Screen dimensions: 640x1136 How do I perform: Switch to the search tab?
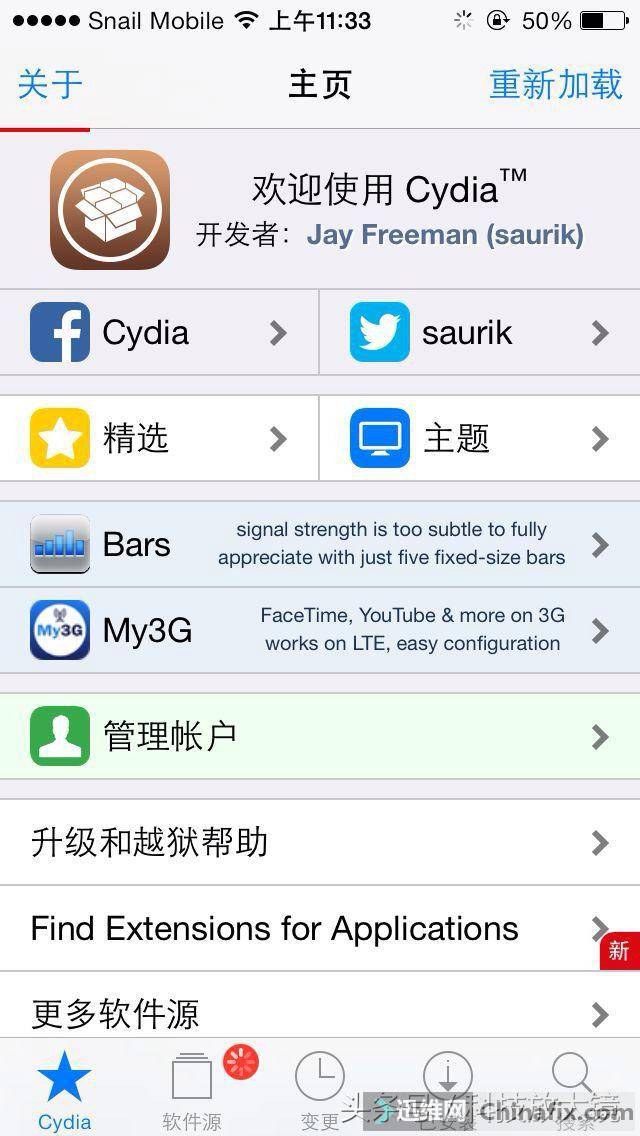[575, 1088]
